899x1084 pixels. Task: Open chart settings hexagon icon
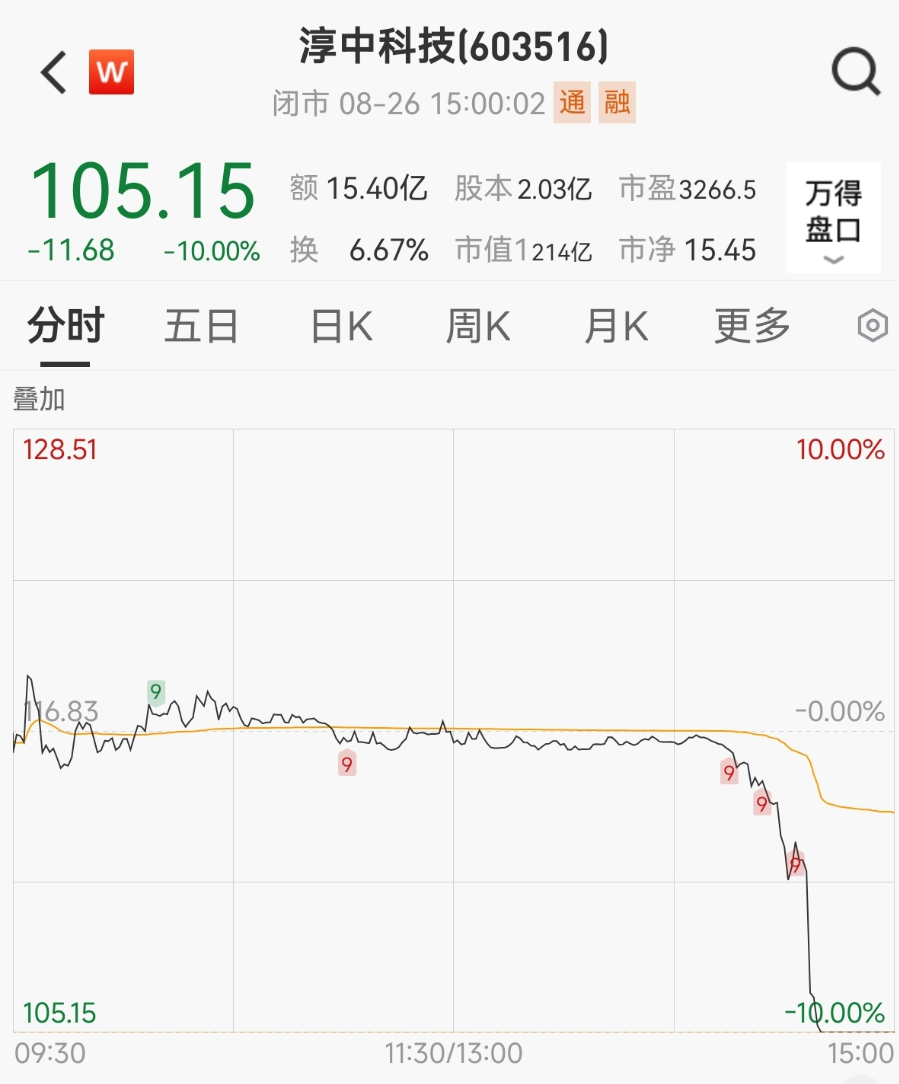coord(872,326)
